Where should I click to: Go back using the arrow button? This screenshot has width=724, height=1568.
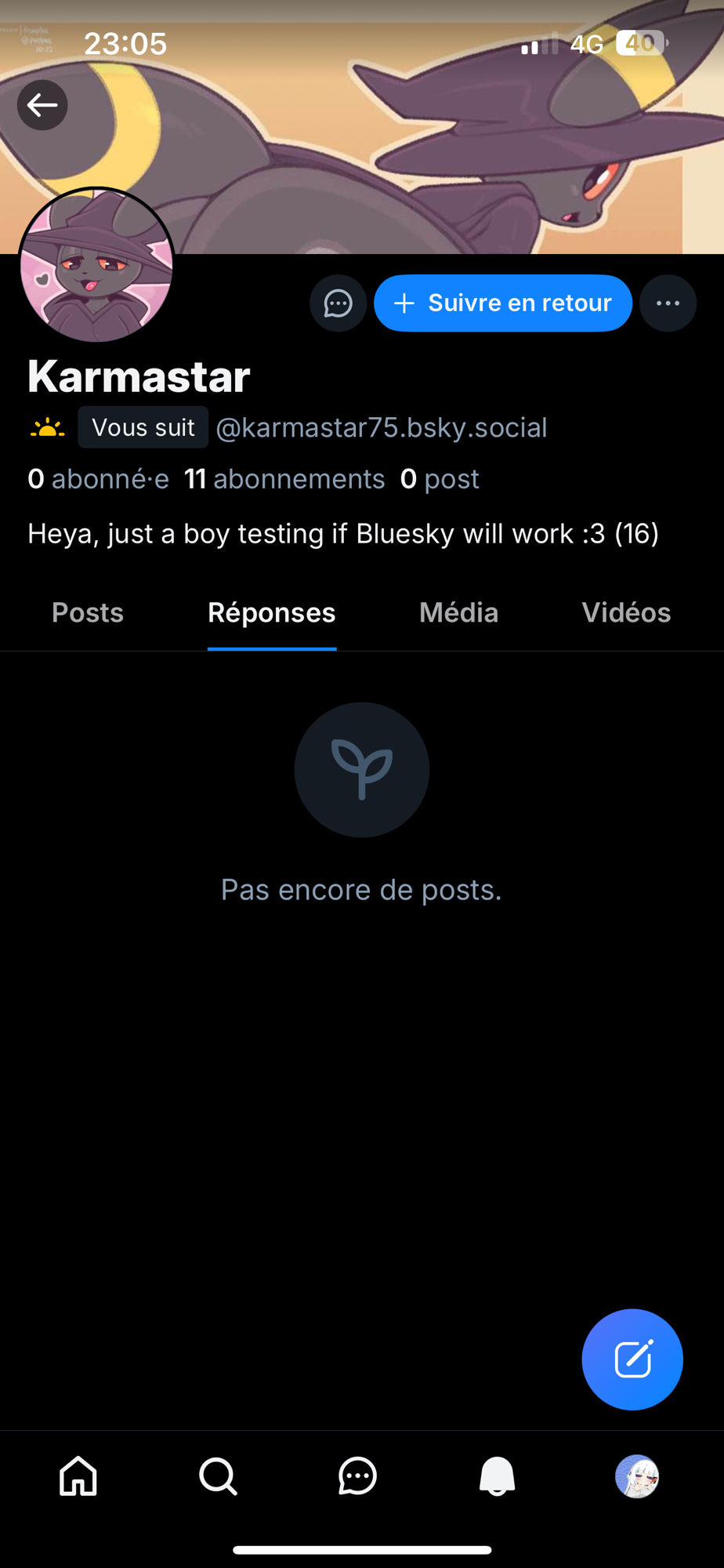pyautogui.click(x=42, y=105)
